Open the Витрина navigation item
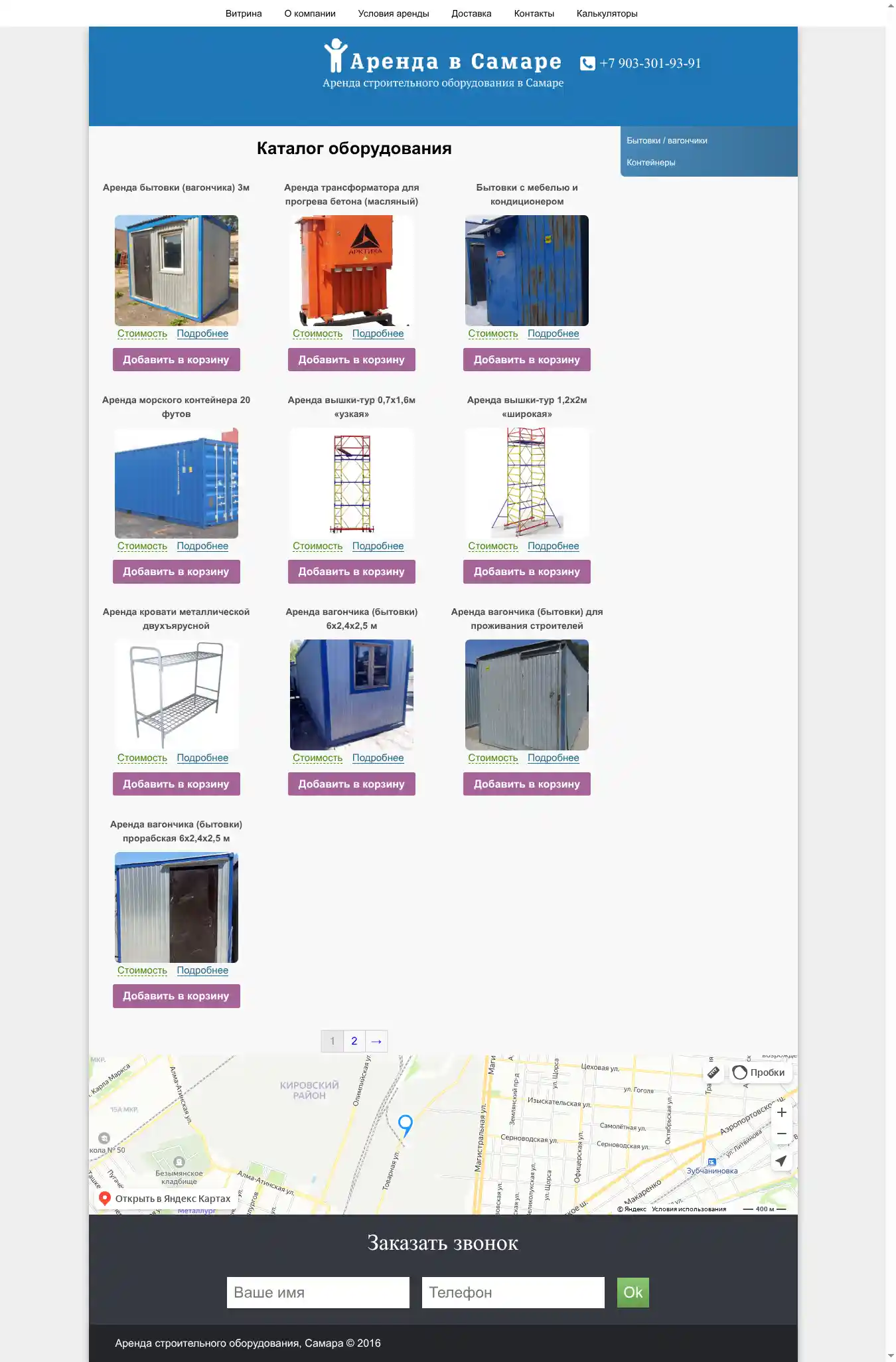The image size is (896, 1362). tap(243, 13)
